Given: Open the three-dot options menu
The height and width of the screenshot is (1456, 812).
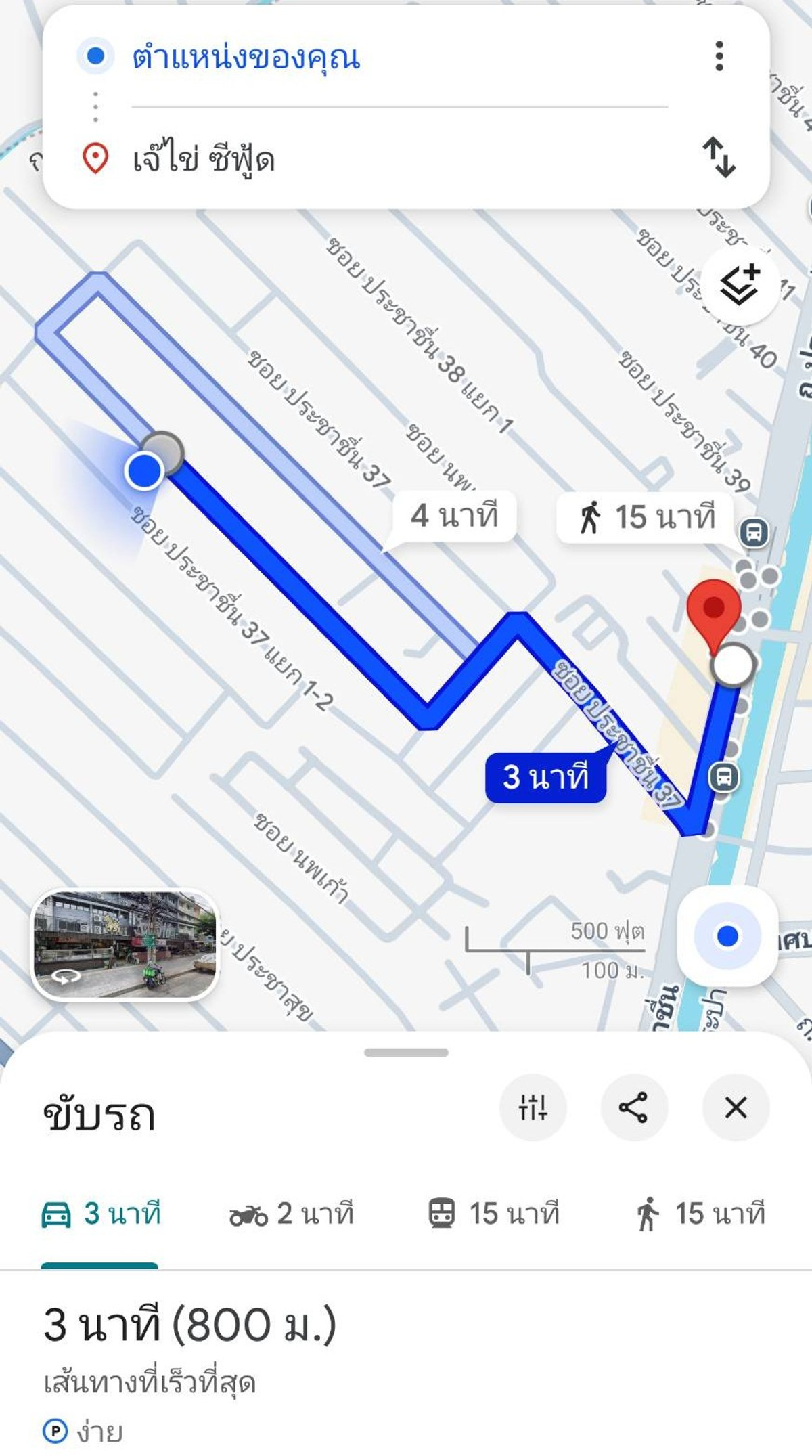Looking at the screenshot, I should 719,57.
